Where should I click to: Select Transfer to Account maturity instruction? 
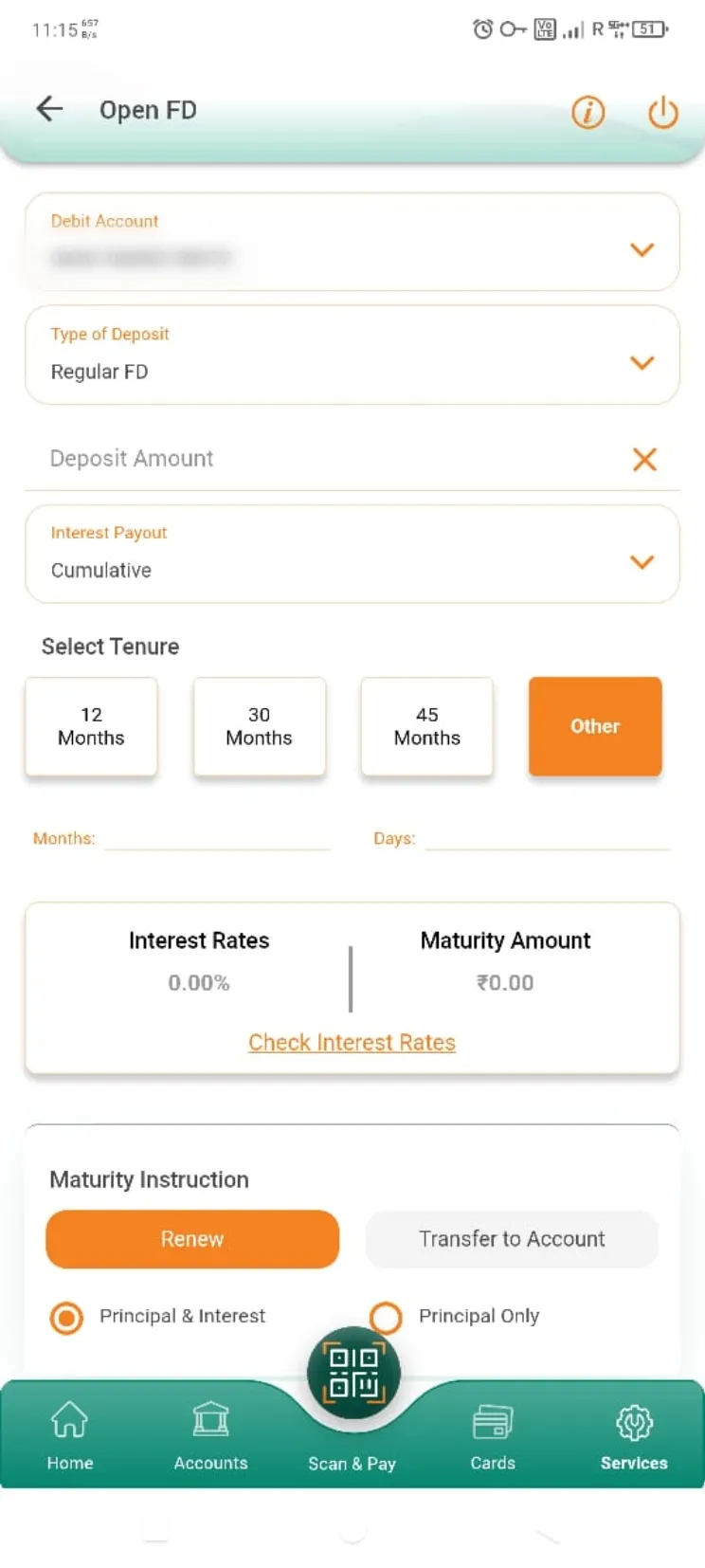(x=512, y=1239)
